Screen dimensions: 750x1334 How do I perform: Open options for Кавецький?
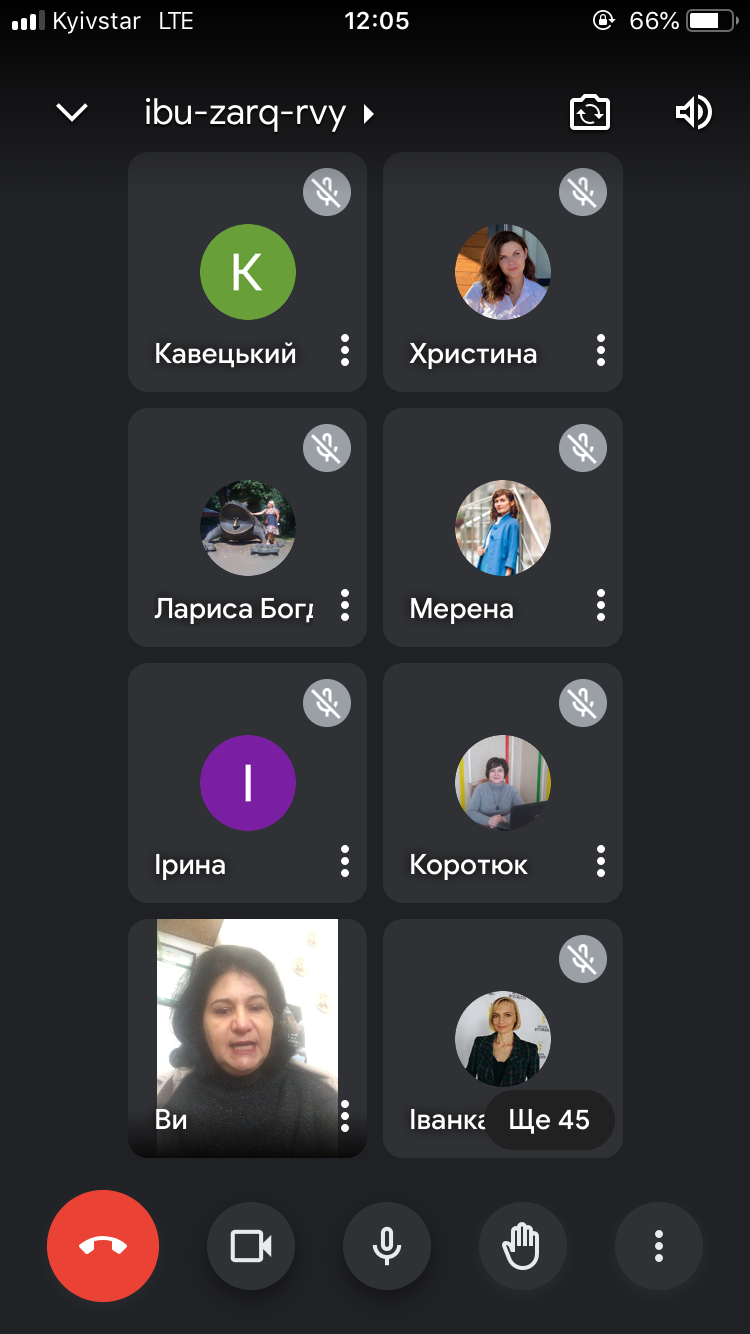pyautogui.click(x=345, y=350)
